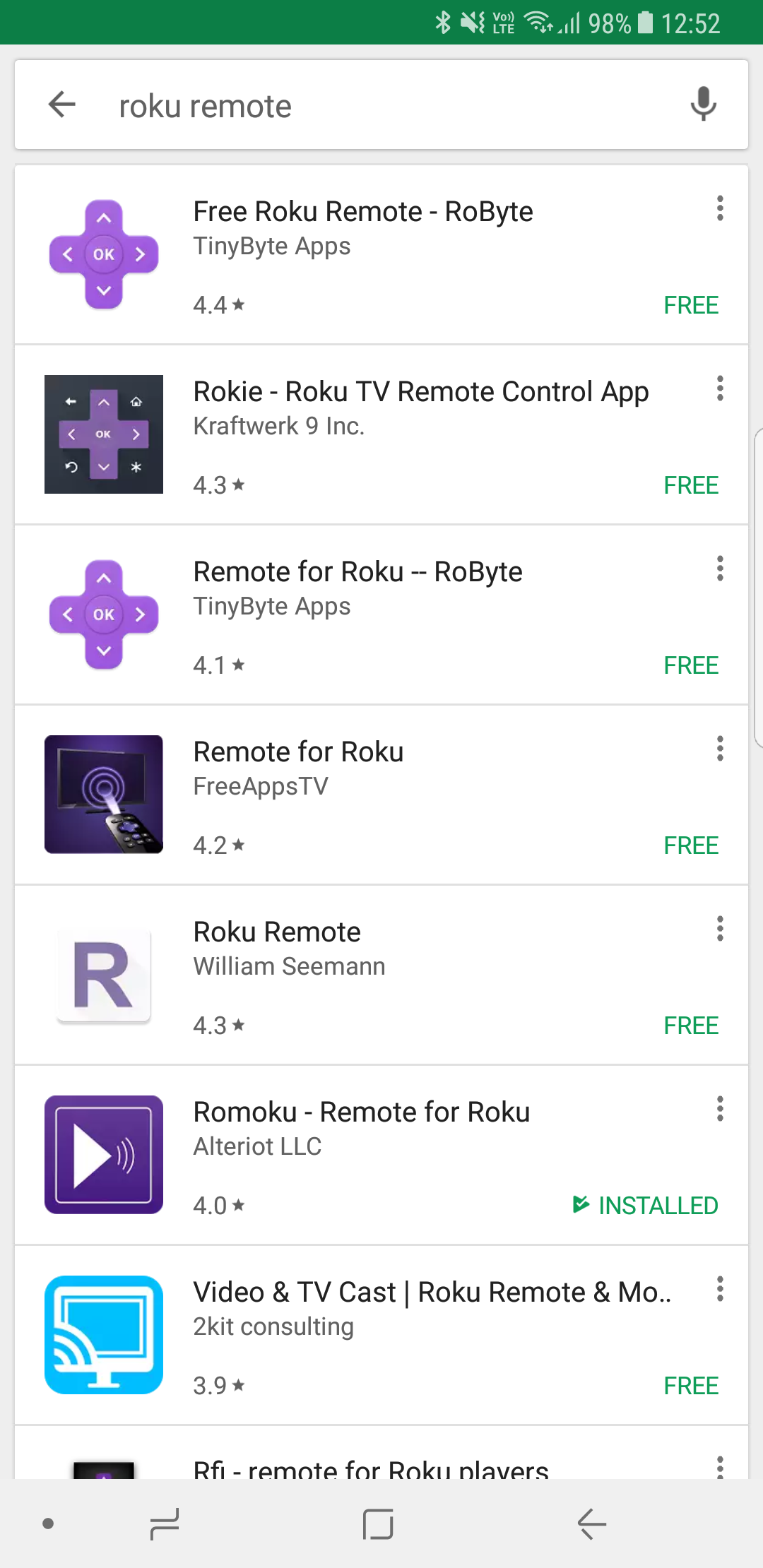The width and height of the screenshot is (763, 1568).
Task: Open more options for FreeAppsTV's Remote for Roku
Action: 720,749
